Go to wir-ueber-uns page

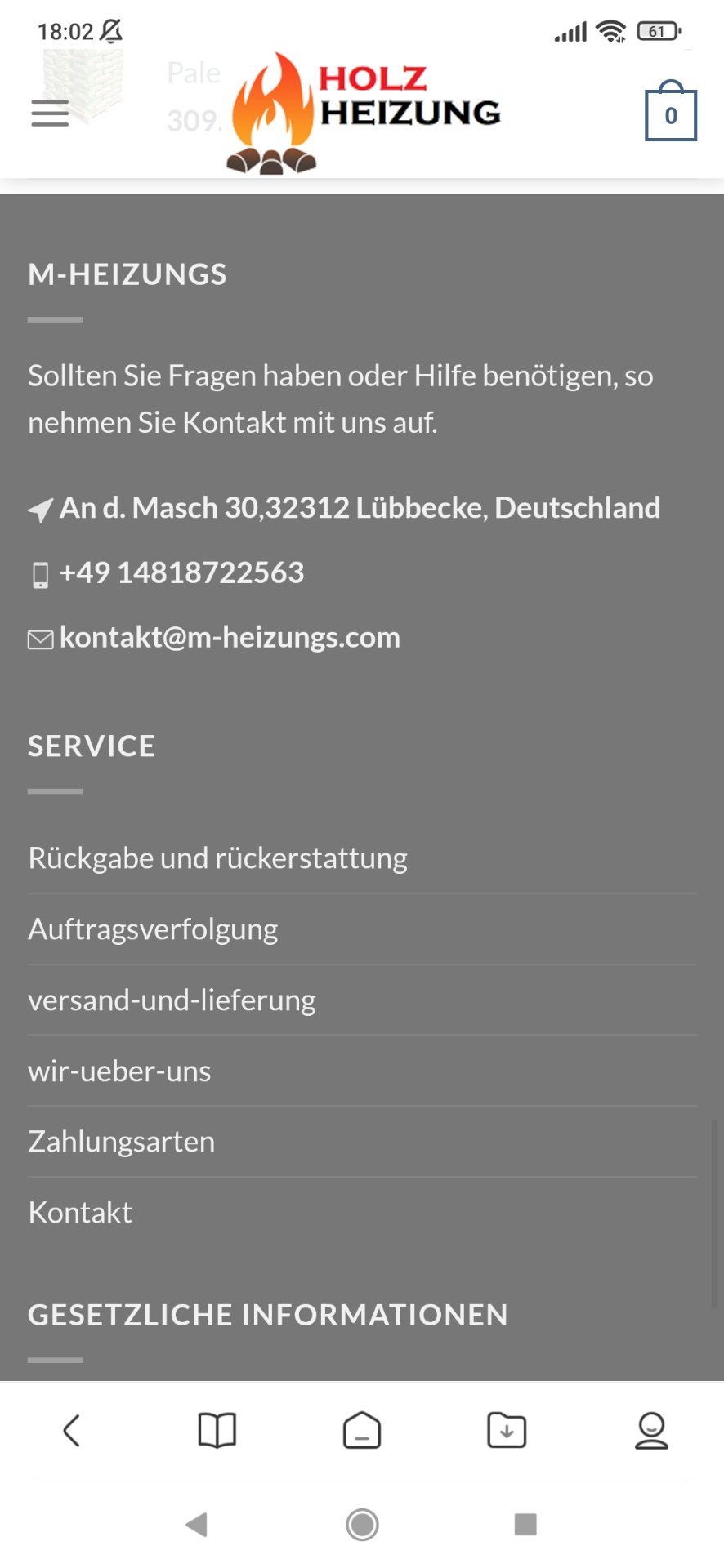(119, 1071)
